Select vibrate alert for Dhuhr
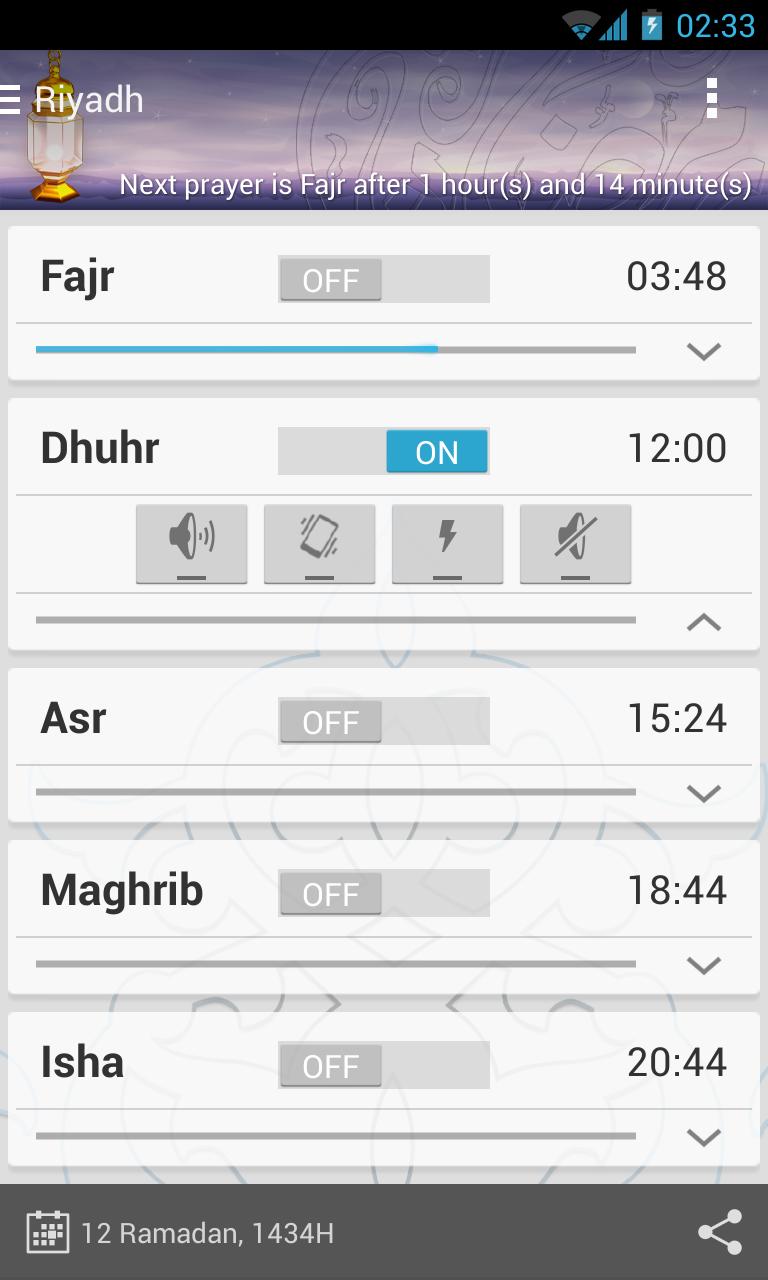 [x=320, y=543]
